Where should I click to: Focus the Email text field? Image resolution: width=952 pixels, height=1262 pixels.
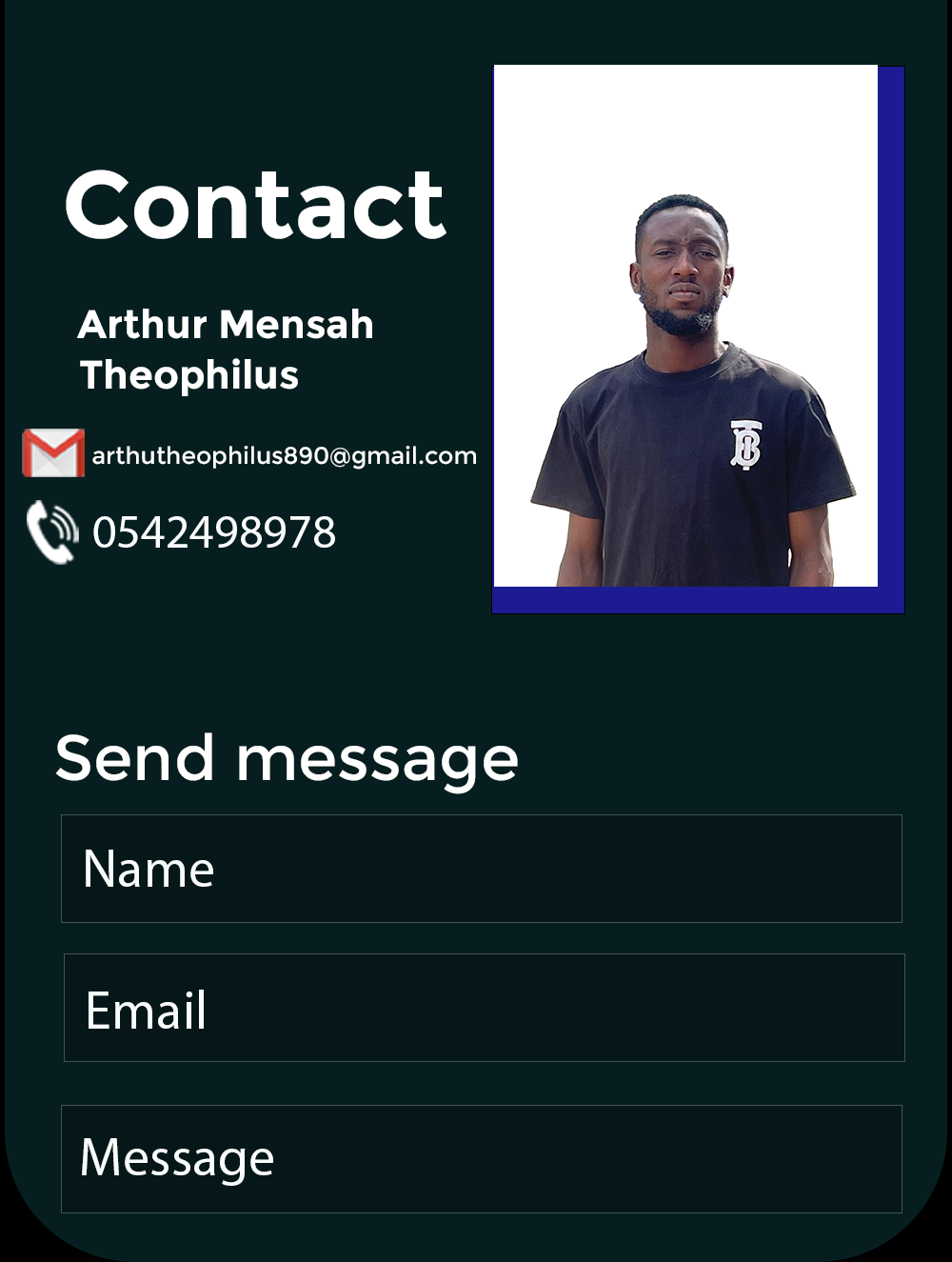pos(484,1008)
